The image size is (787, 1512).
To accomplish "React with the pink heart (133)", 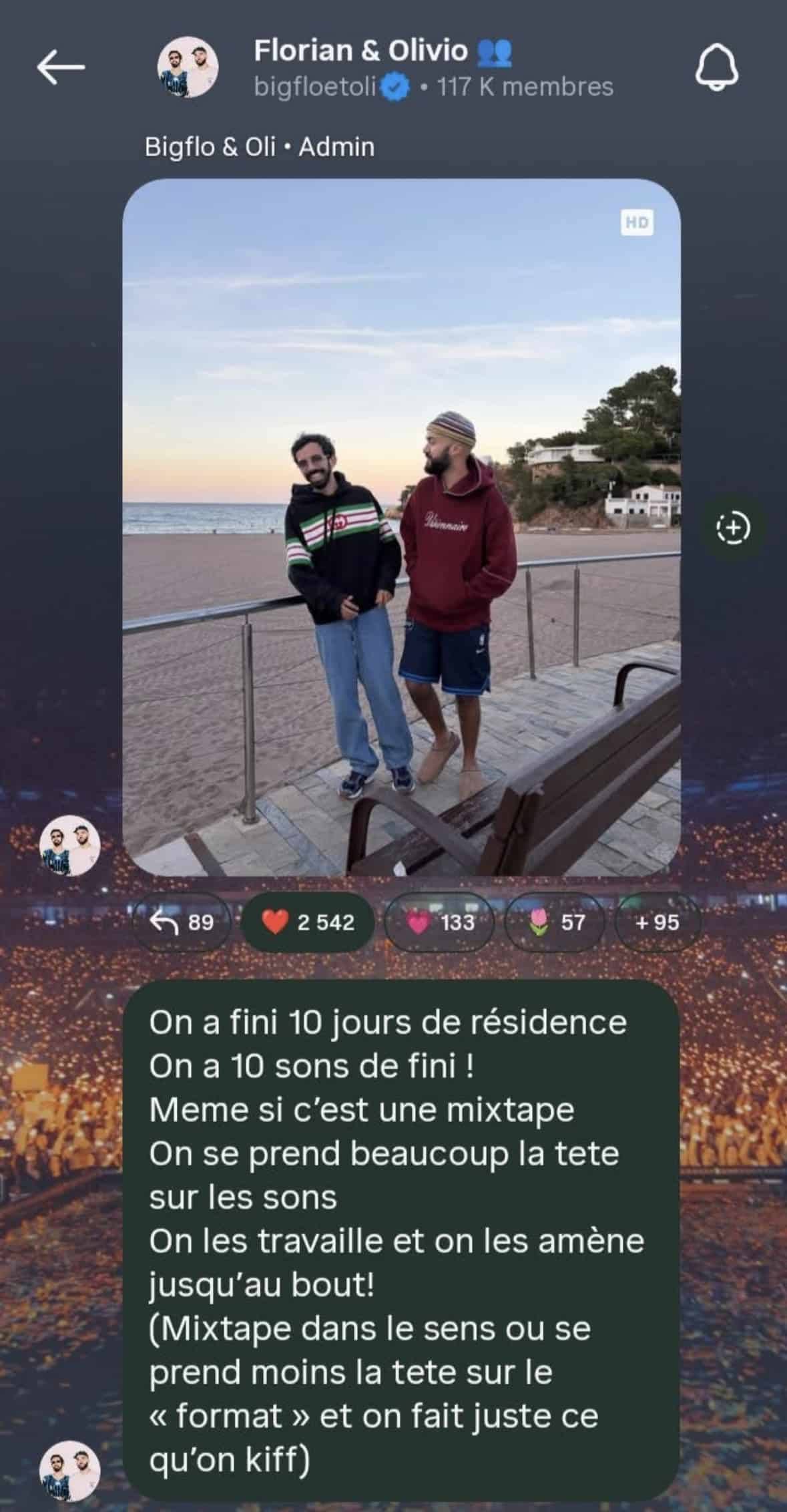I will [x=441, y=922].
